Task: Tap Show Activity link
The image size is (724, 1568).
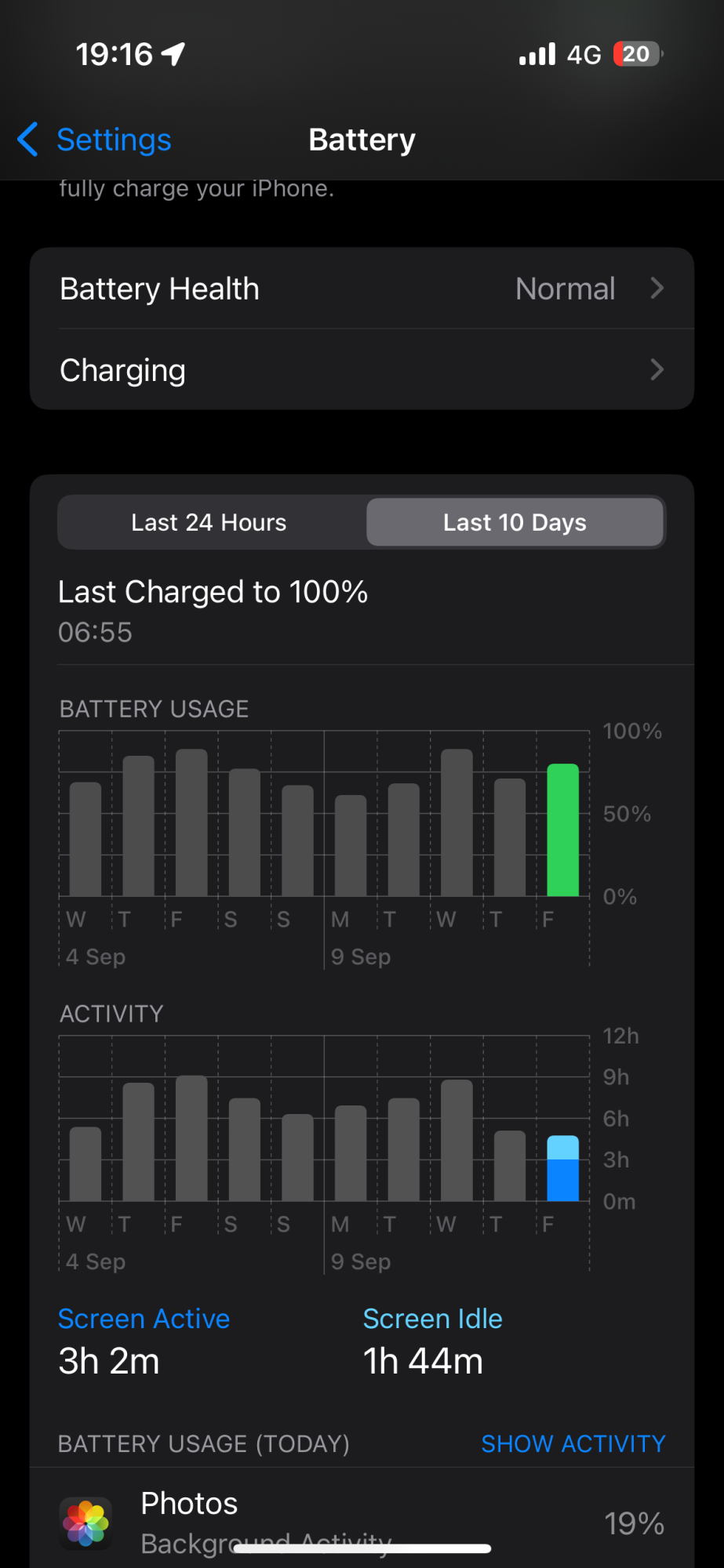Action: pyautogui.click(x=573, y=1443)
